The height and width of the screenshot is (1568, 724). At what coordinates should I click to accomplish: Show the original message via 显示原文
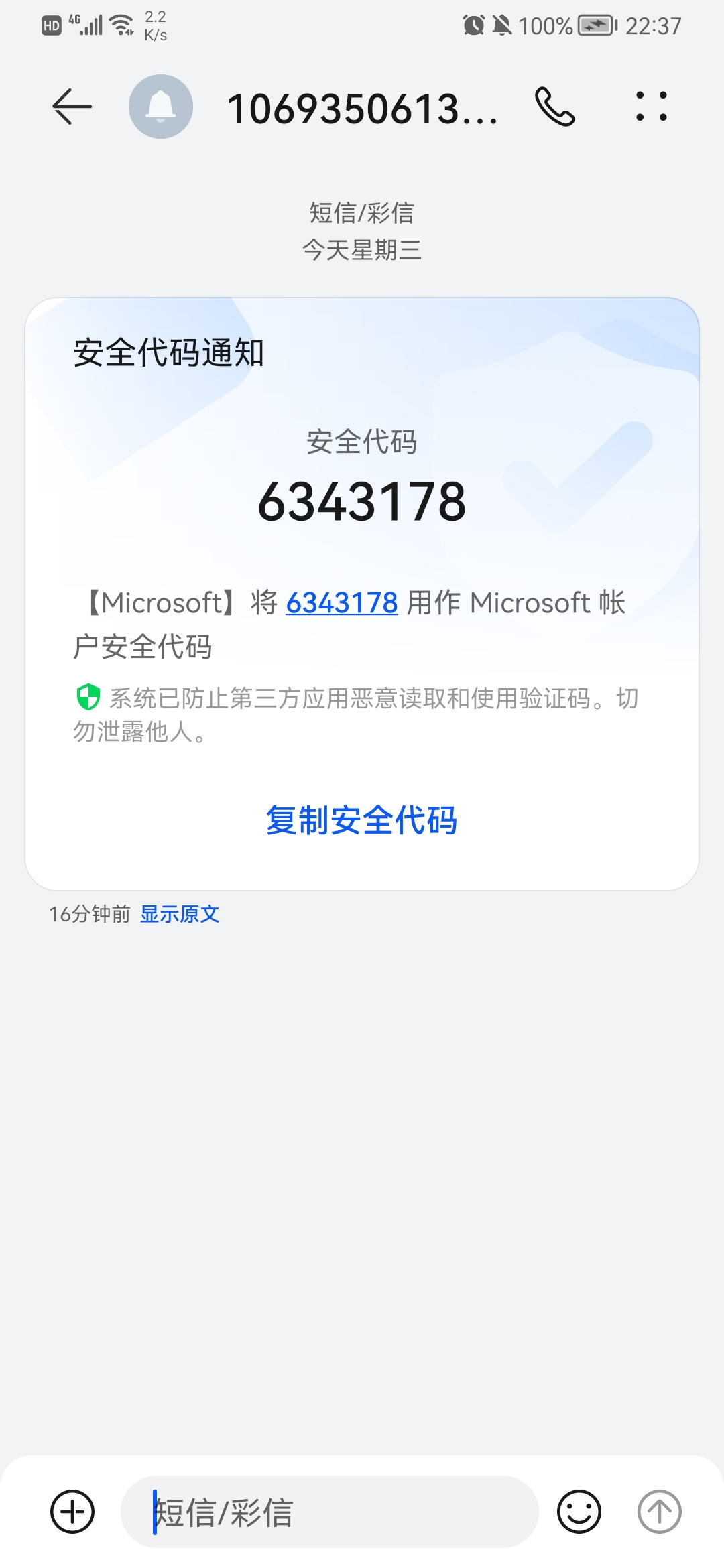coord(180,914)
